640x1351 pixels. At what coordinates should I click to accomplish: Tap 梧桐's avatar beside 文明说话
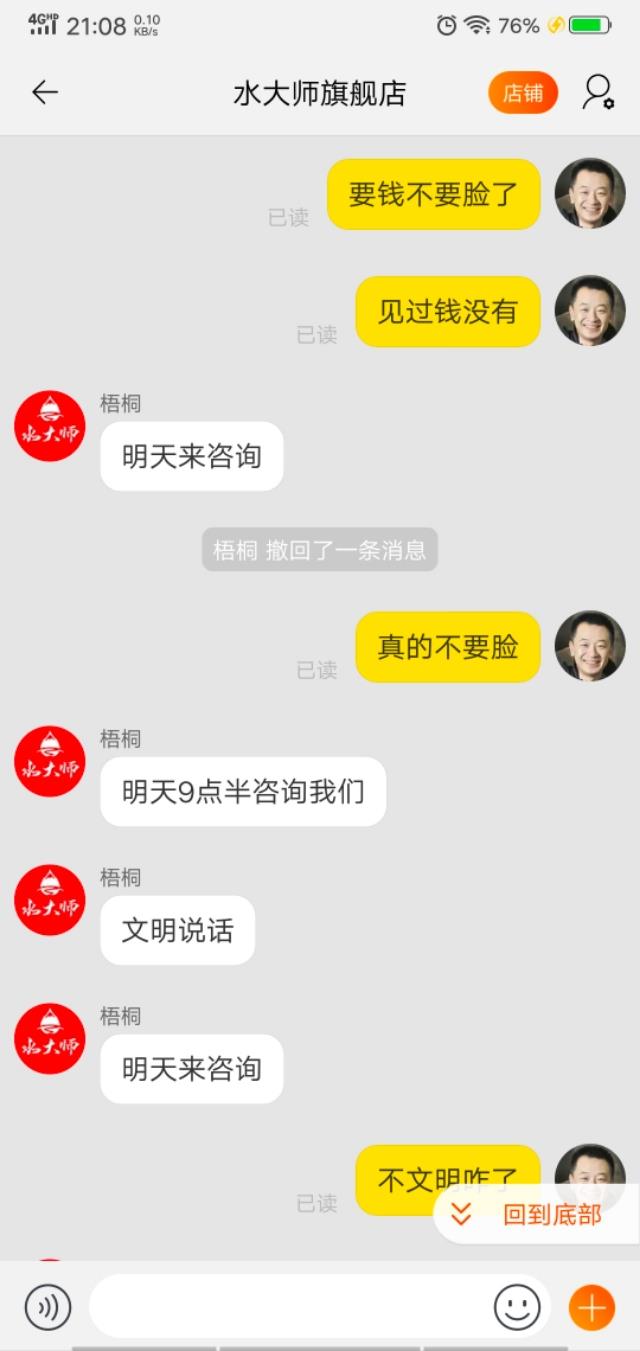pyautogui.click(x=50, y=900)
